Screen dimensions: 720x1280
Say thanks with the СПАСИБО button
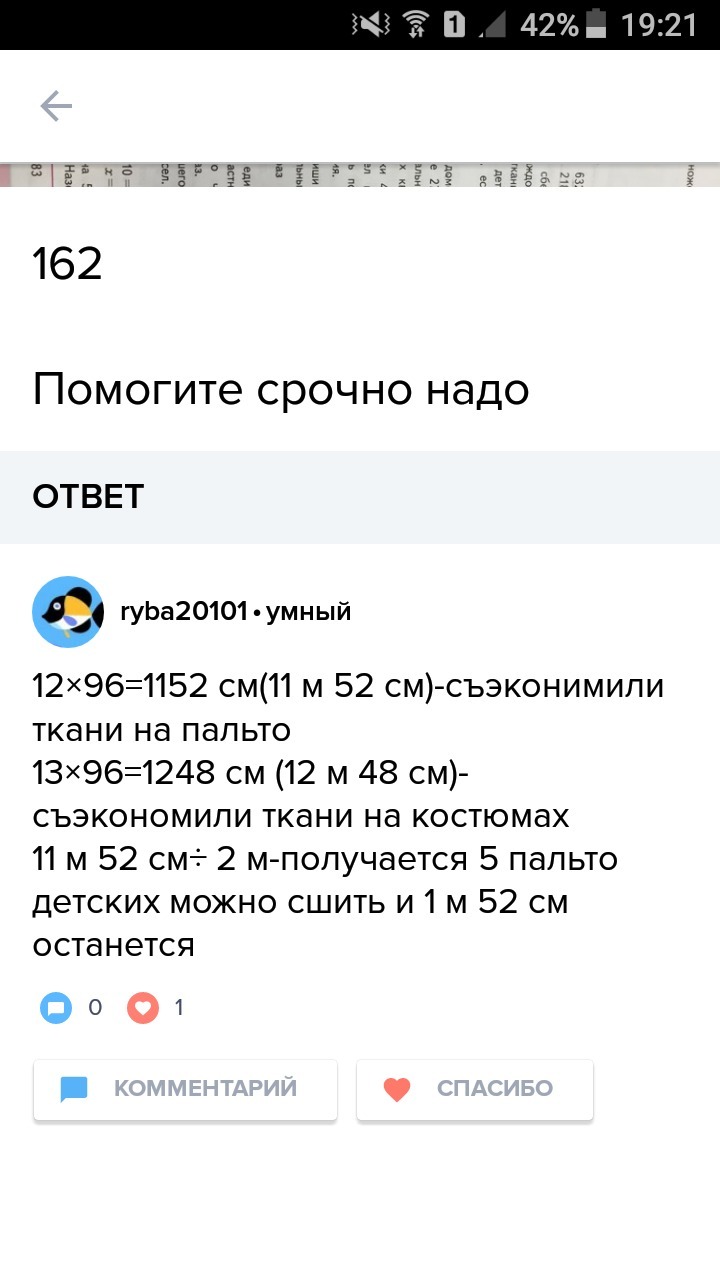click(x=475, y=1089)
